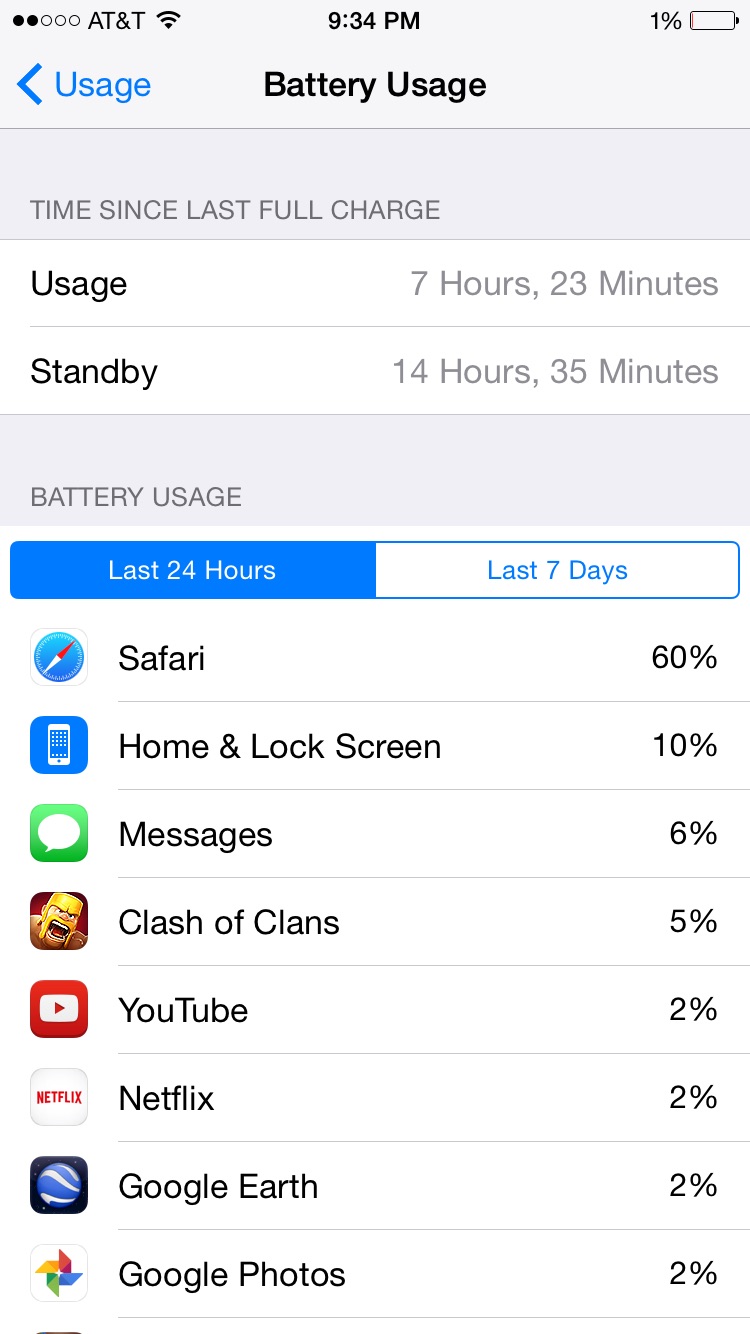Go back to the Usage screen

pyautogui.click(x=84, y=85)
